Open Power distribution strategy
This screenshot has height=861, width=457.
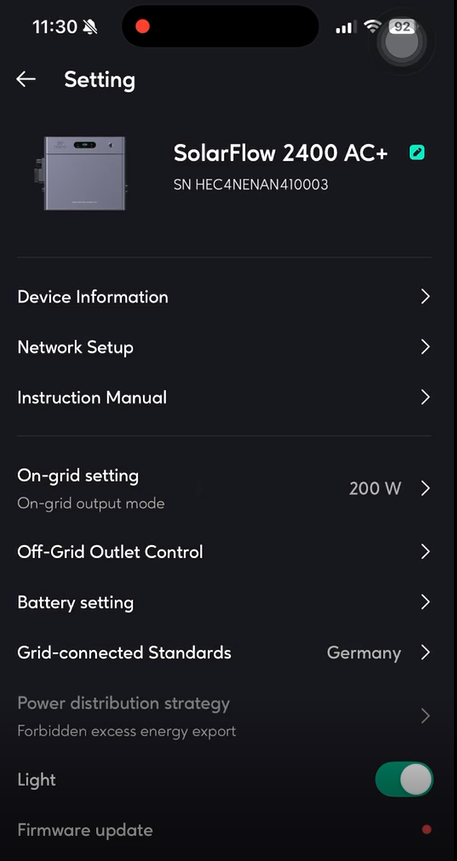point(224,716)
